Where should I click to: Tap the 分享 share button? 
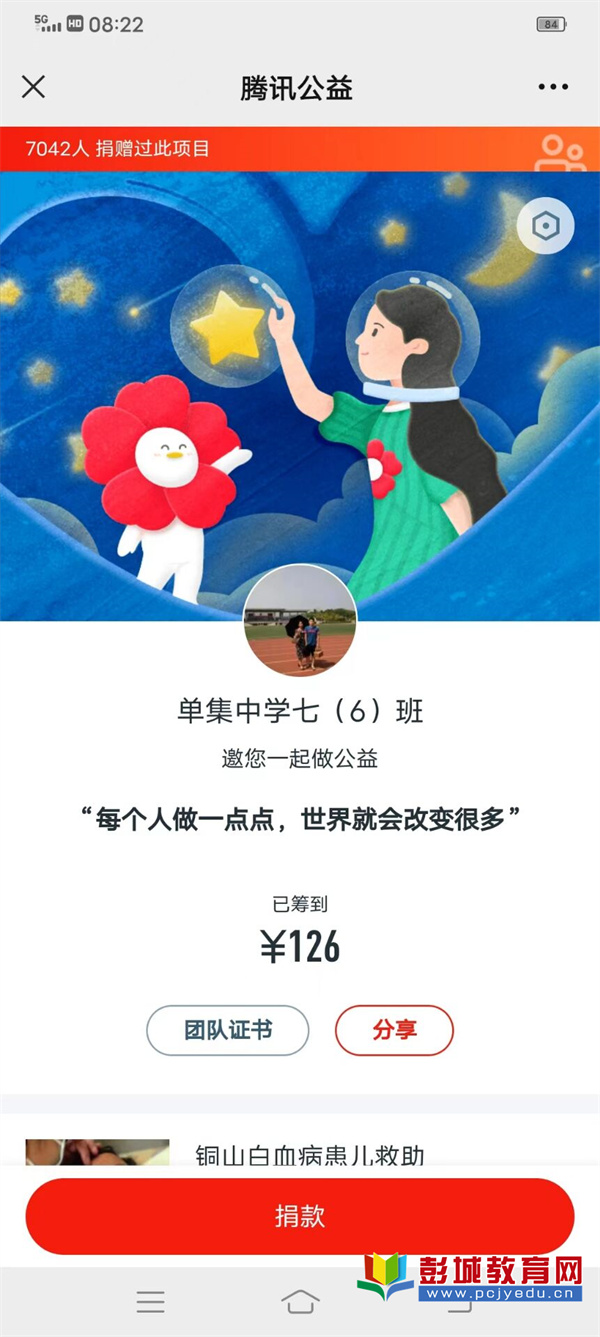(x=394, y=1030)
